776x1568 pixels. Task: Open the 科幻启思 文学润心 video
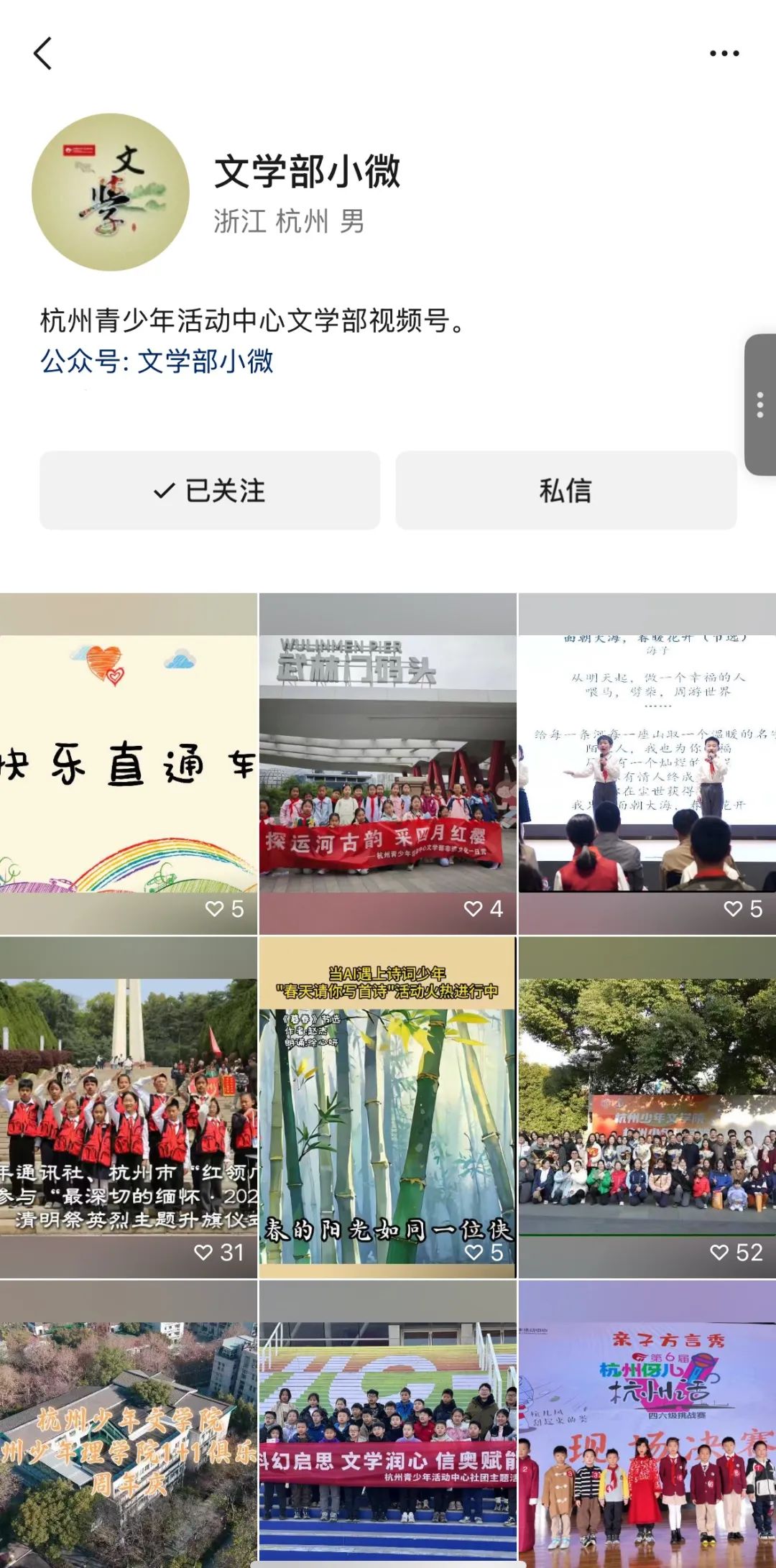387,1423
